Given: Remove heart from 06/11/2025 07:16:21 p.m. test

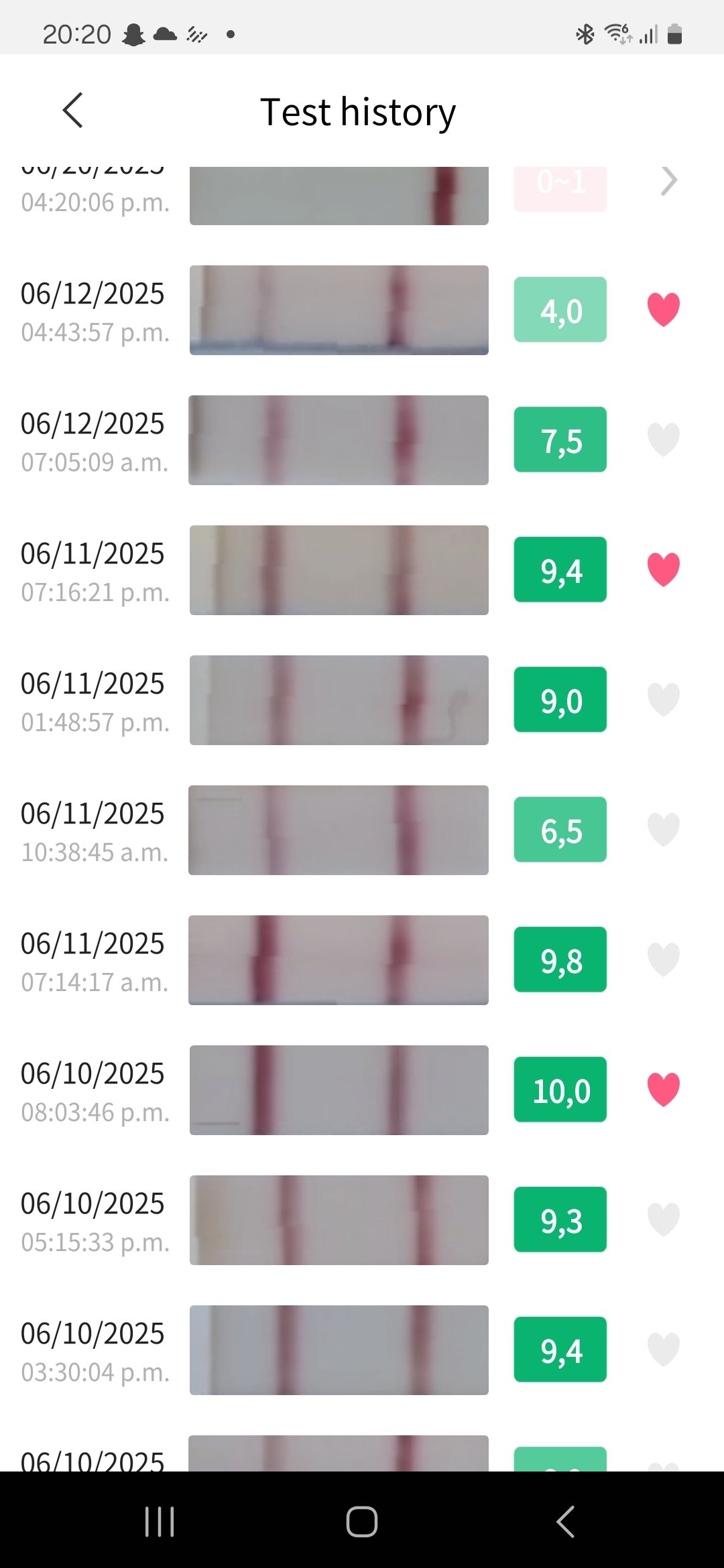Looking at the screenshot, I should [663, 570].
